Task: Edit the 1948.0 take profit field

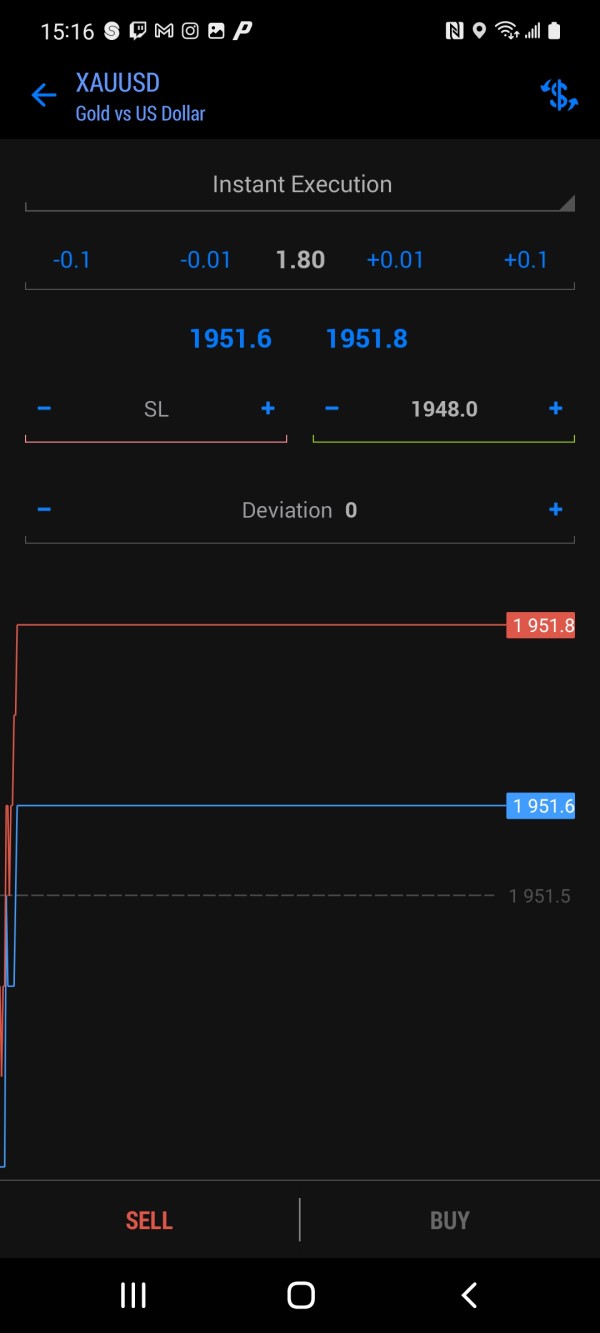Action: coord(444,409)
